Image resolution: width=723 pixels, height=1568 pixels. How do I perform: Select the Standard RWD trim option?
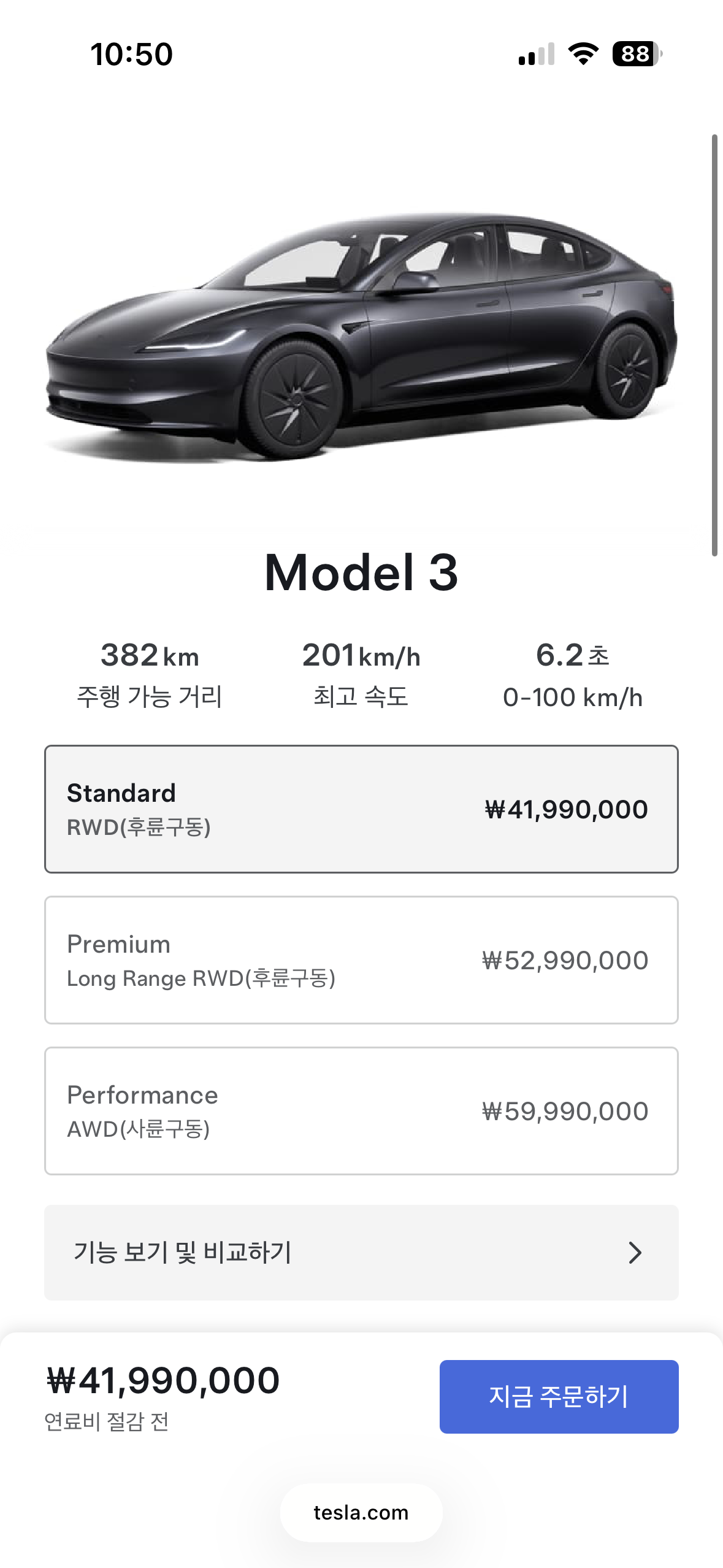(x=361, y=809)
